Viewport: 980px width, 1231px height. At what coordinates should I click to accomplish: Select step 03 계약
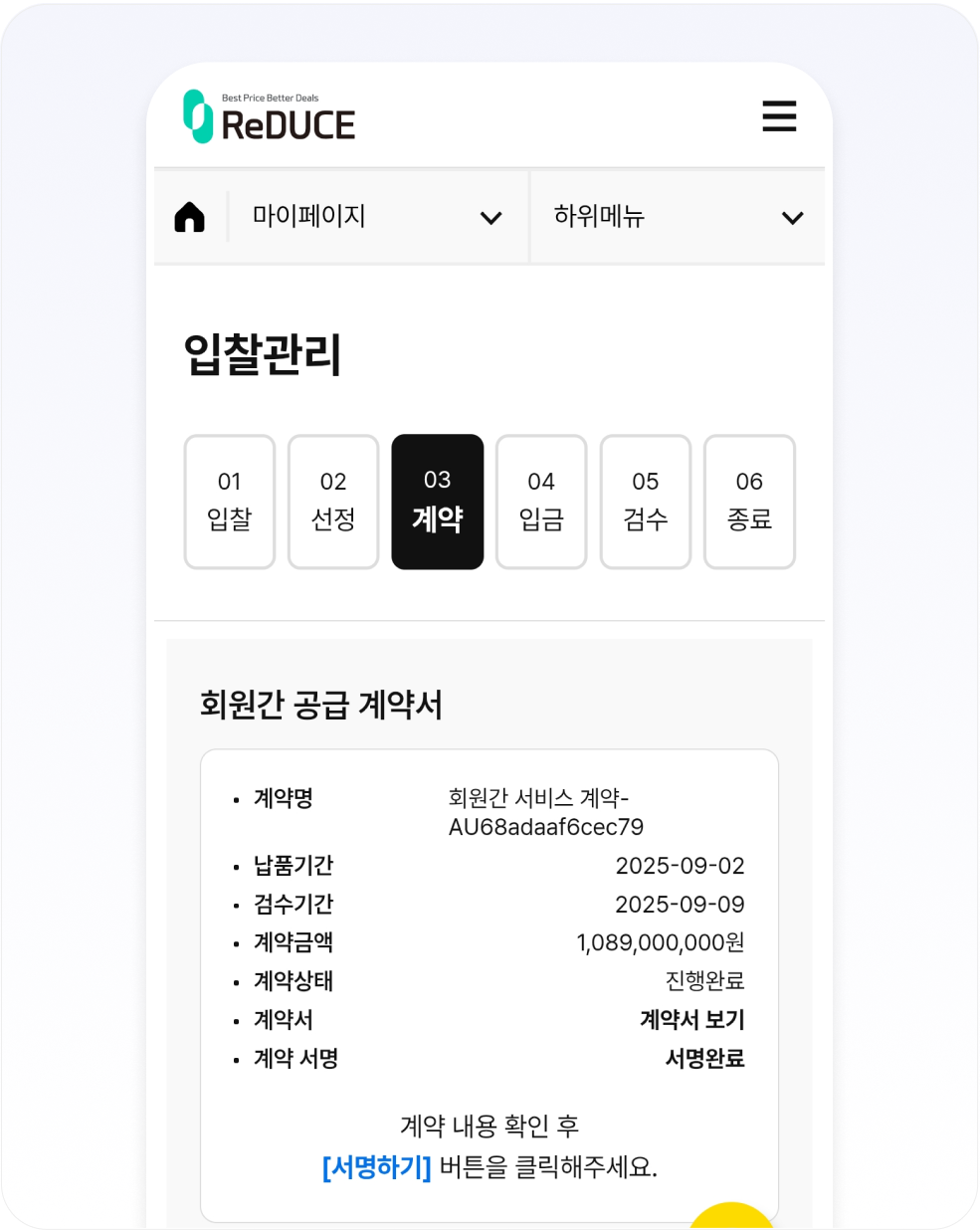pos(438,502)
